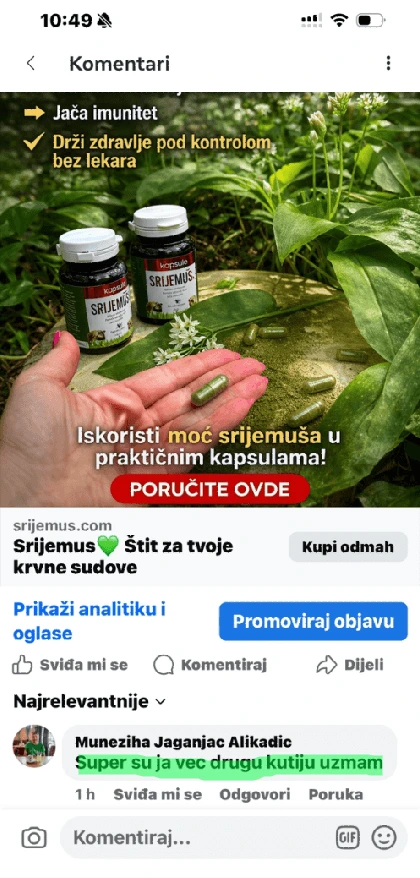The height and width of the screenshot is (878, 420).
Task: Open the camera icon in the comment bar
Action: point(34,838)
